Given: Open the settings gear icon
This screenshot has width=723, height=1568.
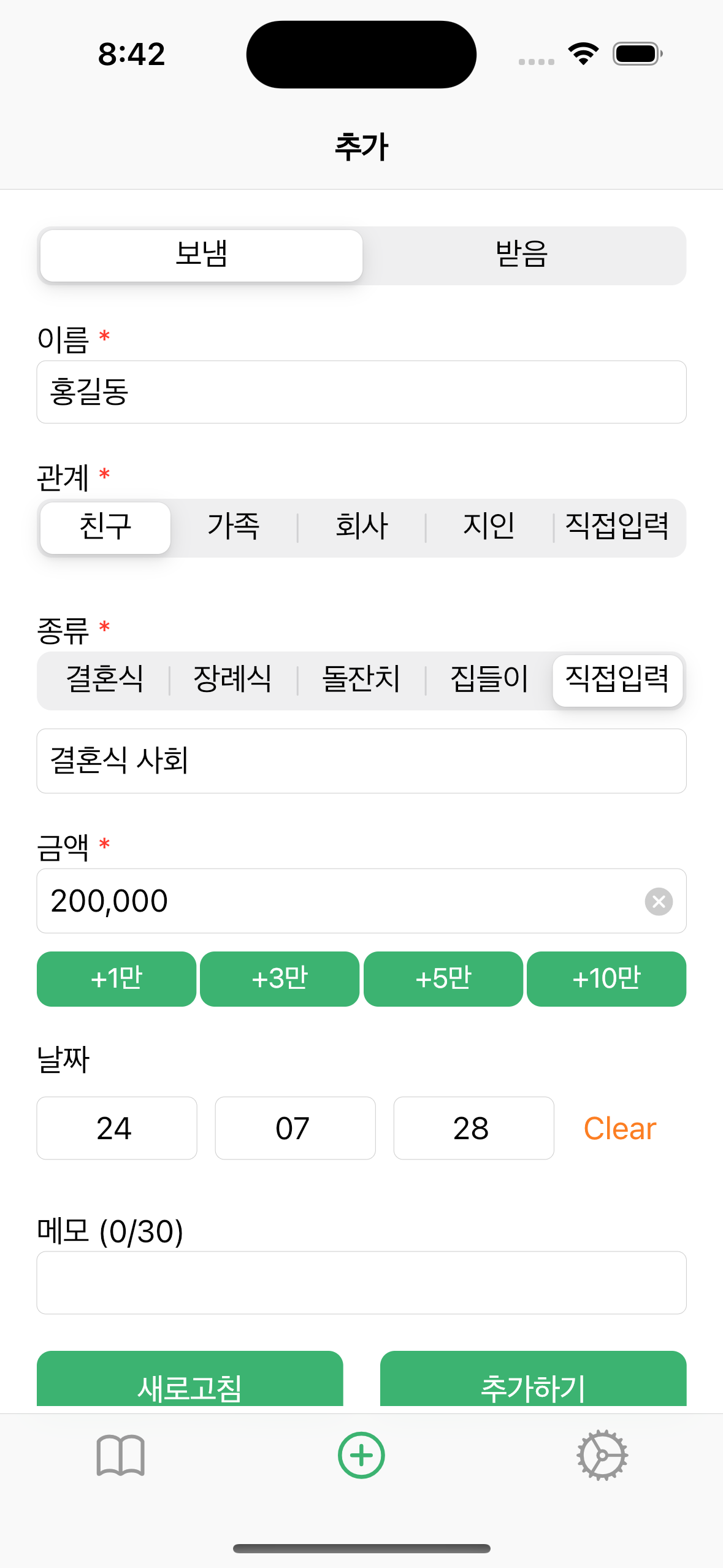Looking at the screenshot, I should tap(602, 1456).
